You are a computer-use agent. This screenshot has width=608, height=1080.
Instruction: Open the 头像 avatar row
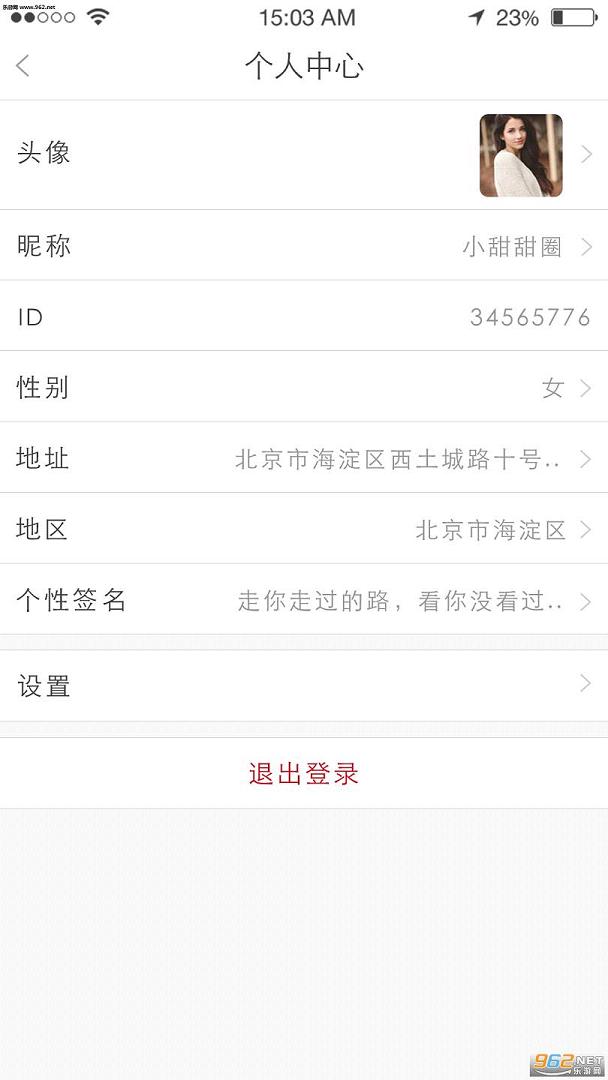(304, 154)
